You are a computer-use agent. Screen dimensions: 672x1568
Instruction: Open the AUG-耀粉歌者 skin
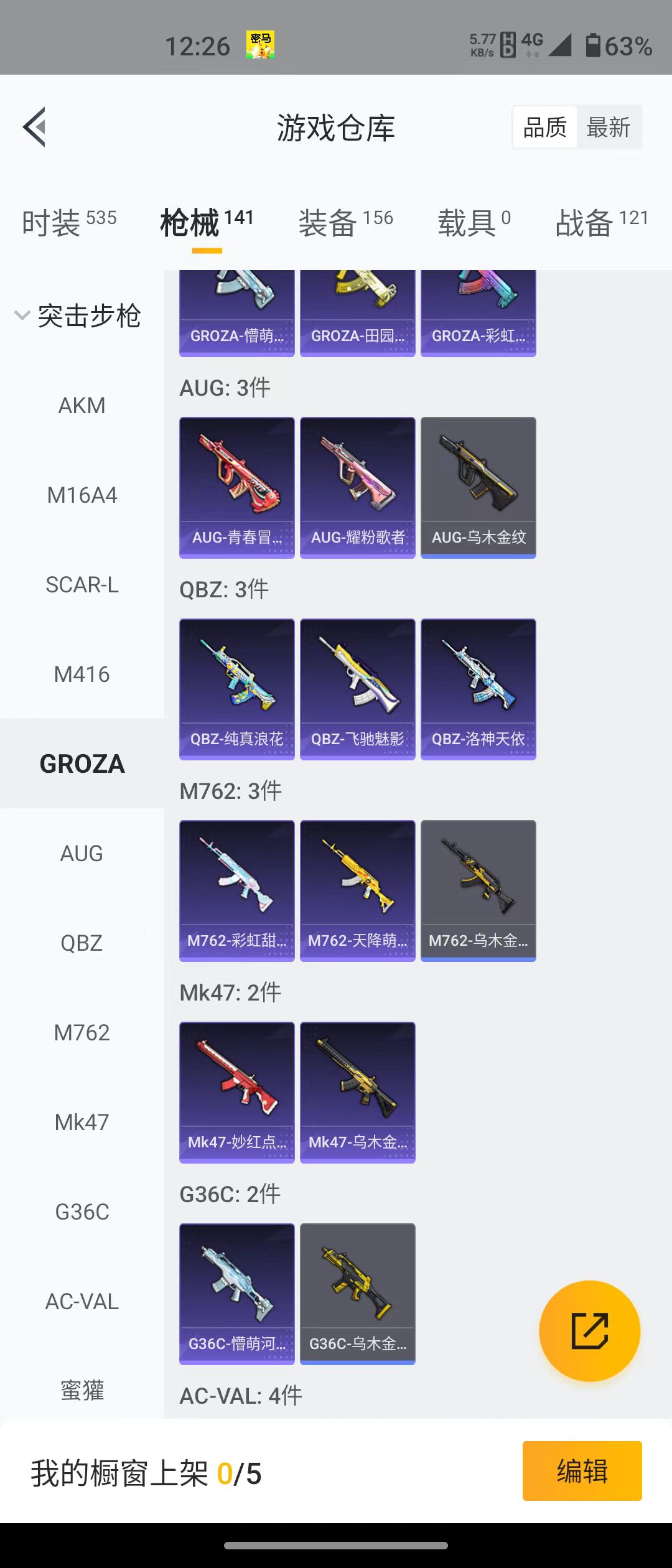(x=357, y=487)
